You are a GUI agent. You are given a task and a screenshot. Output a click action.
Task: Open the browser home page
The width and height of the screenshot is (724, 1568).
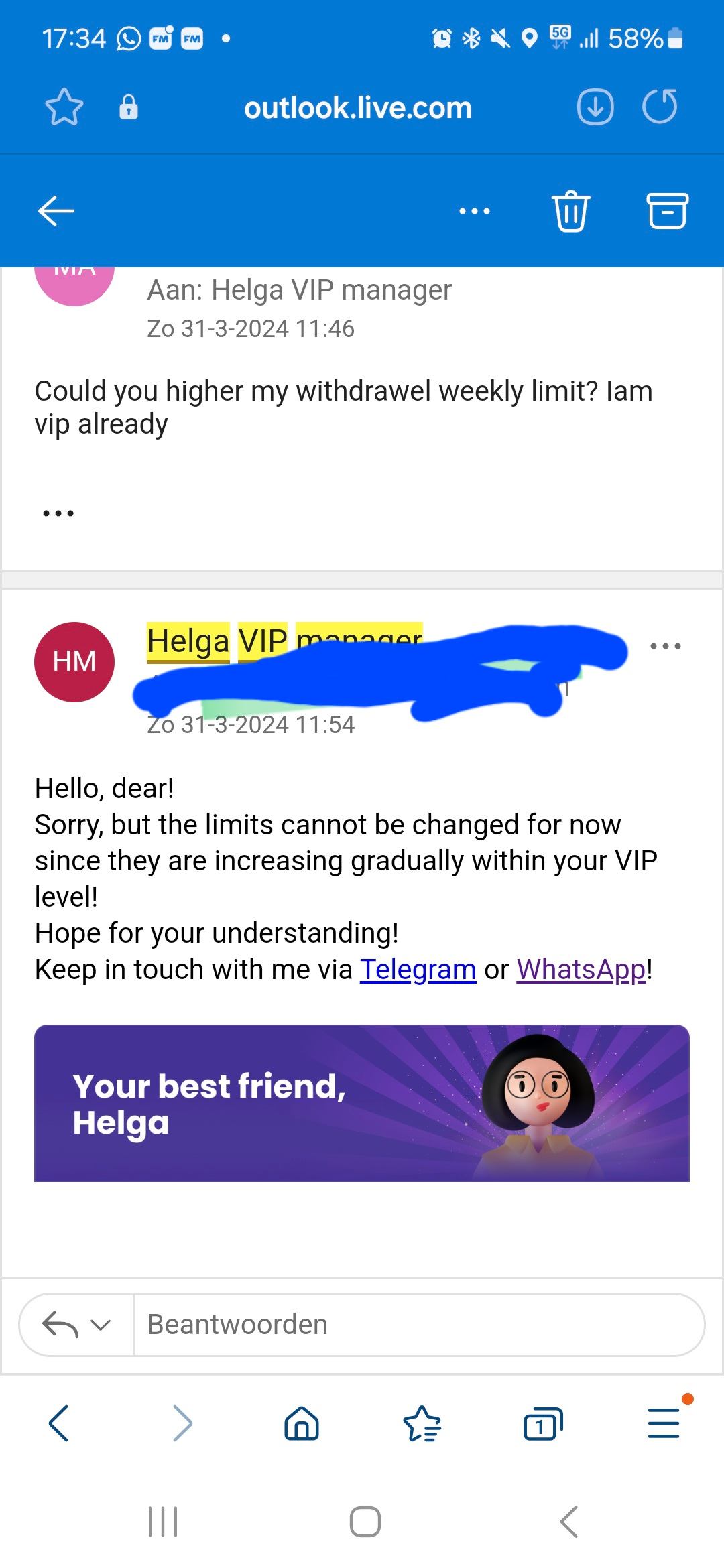point(302,1423)
